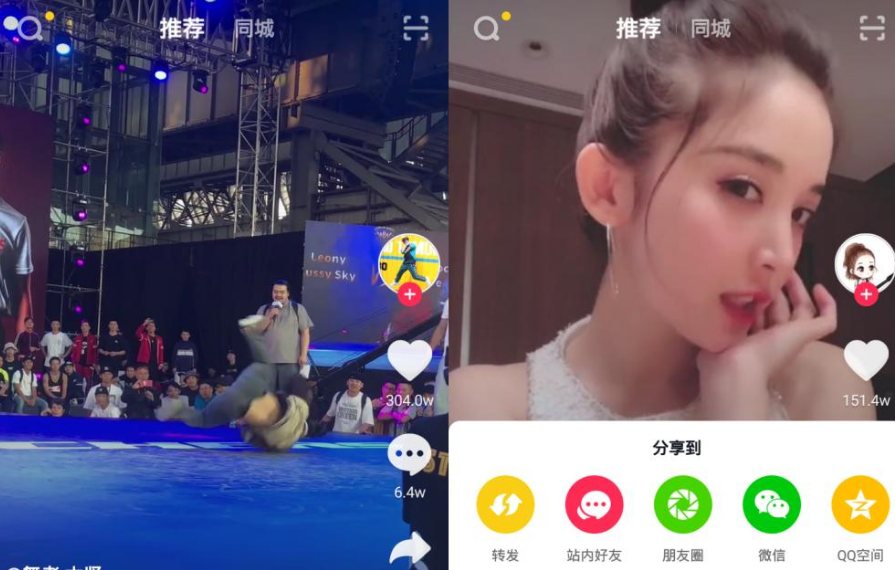Open the scan icon on the share sheet screen
This screenshot has height=570, width=895.
click(872, 28)
